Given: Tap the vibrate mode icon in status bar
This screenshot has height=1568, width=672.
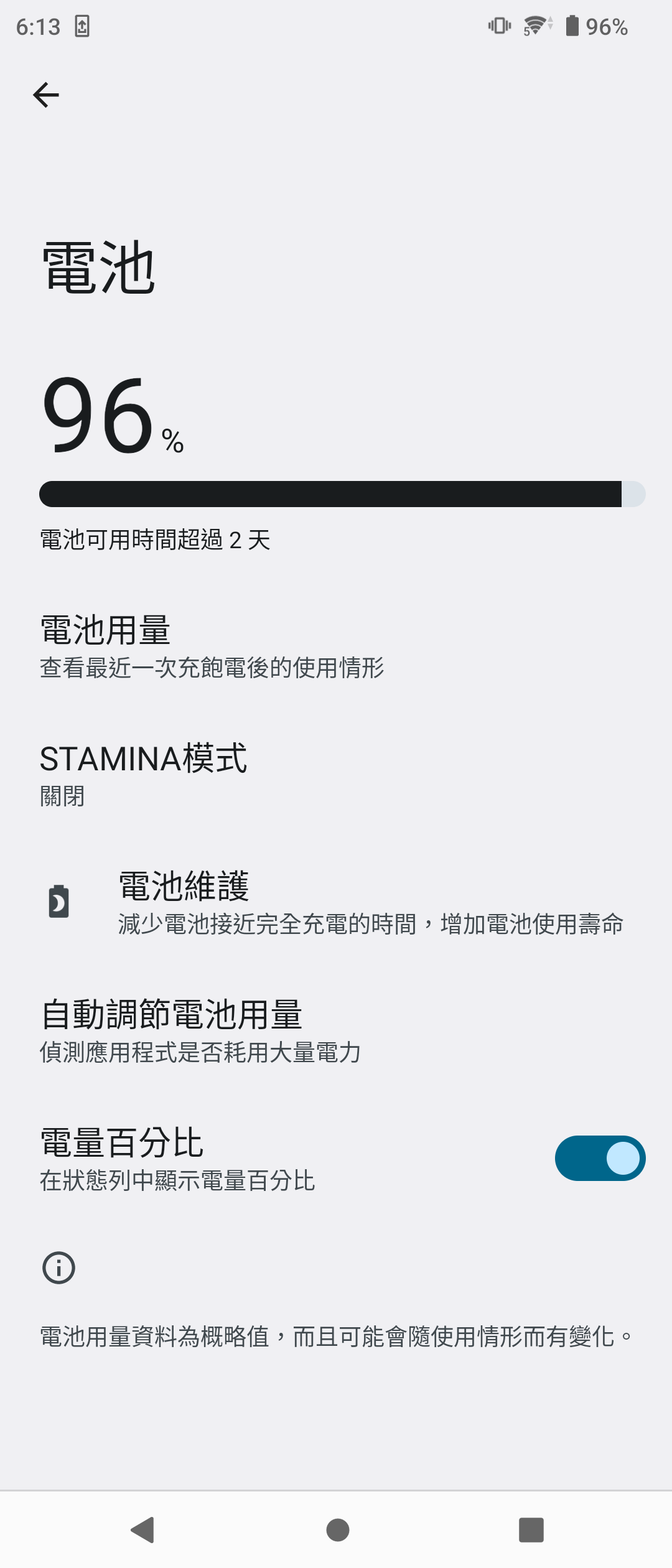Looking at the screenshot, I should pyautogui.click(x=498, y=25).
